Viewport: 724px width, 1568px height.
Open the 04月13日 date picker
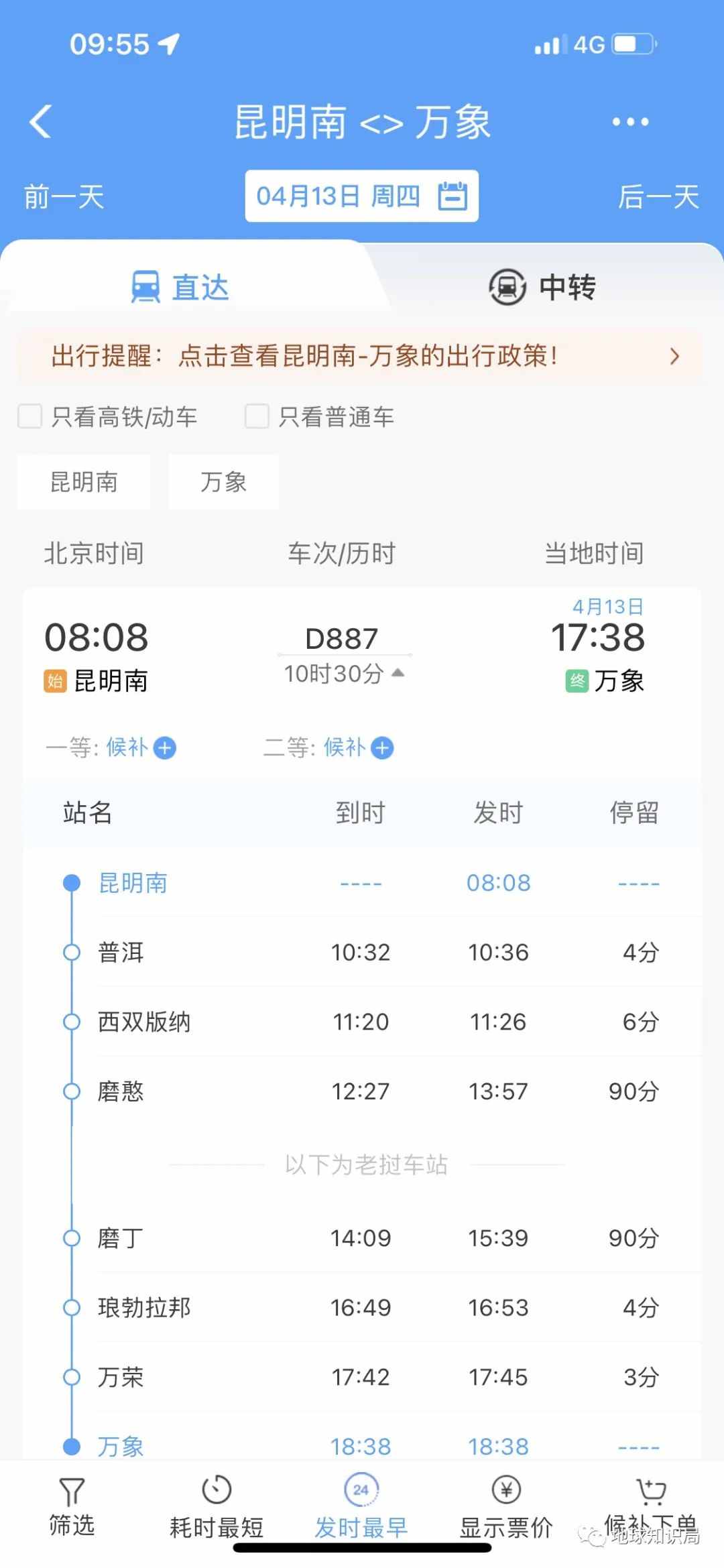362,196
